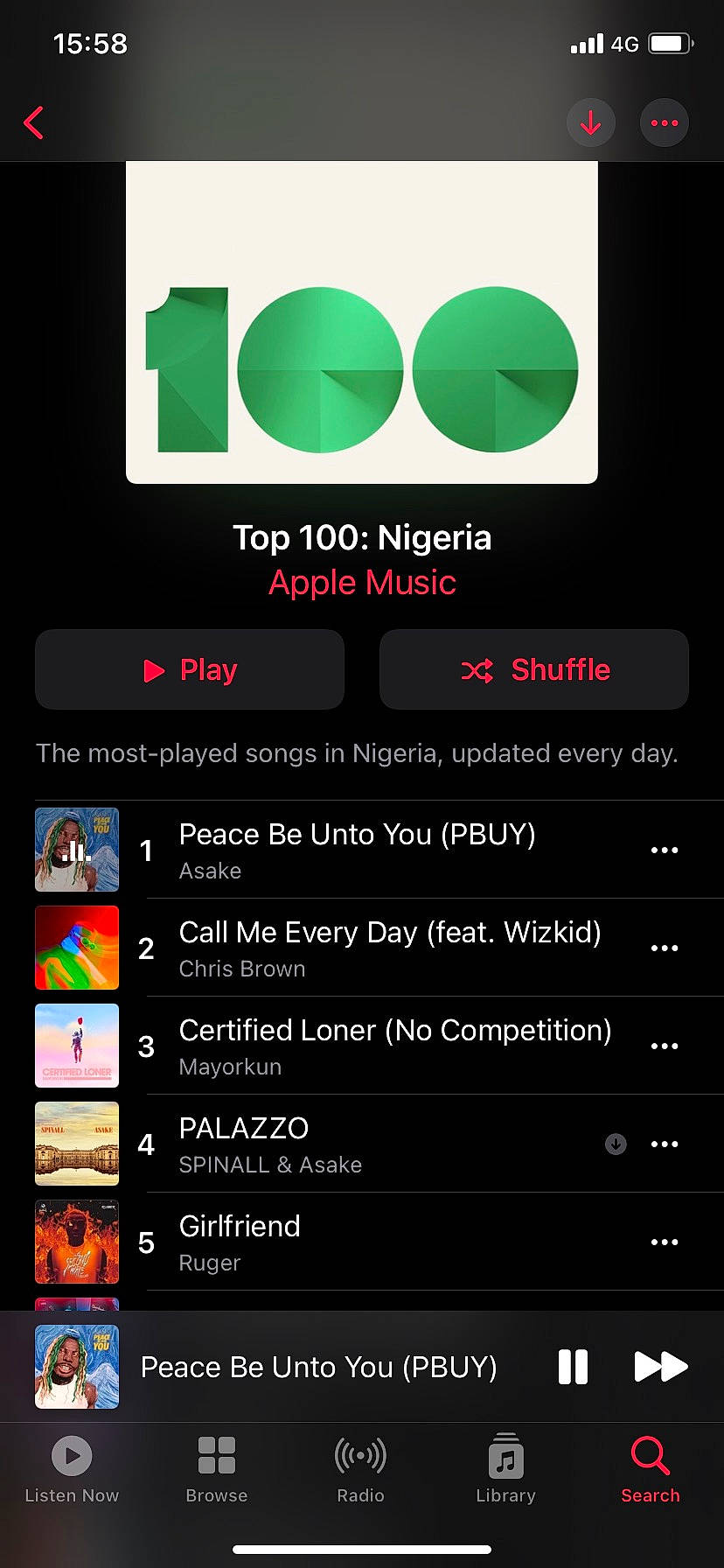Play Call Me Every Day by Chris Brown
The width and height of the screenshot is (724, 1568).
pyautogui.click(x=389, y=948)
